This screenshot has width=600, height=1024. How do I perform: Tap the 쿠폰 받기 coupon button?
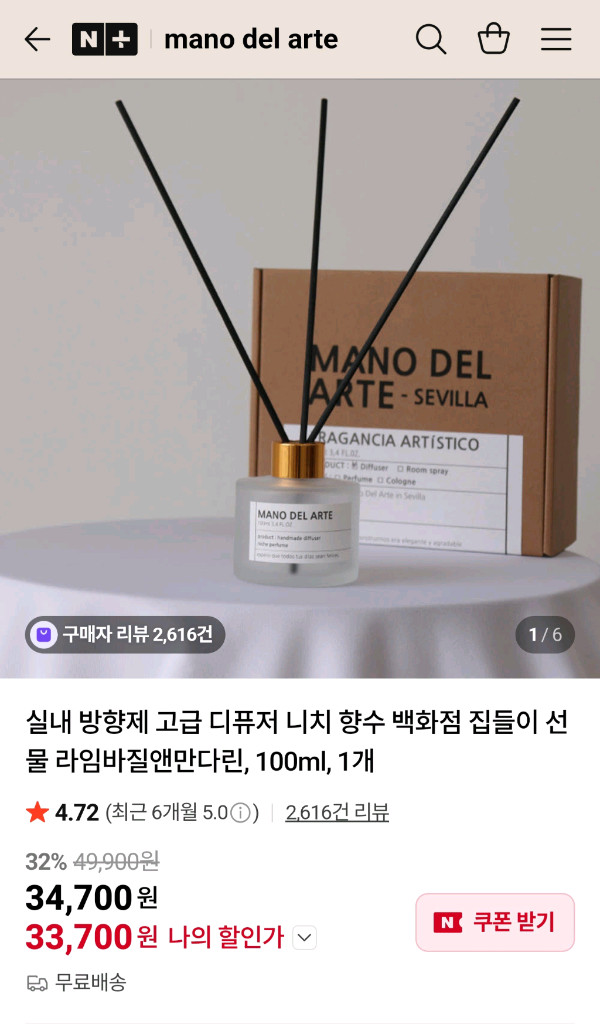point(495,922)
